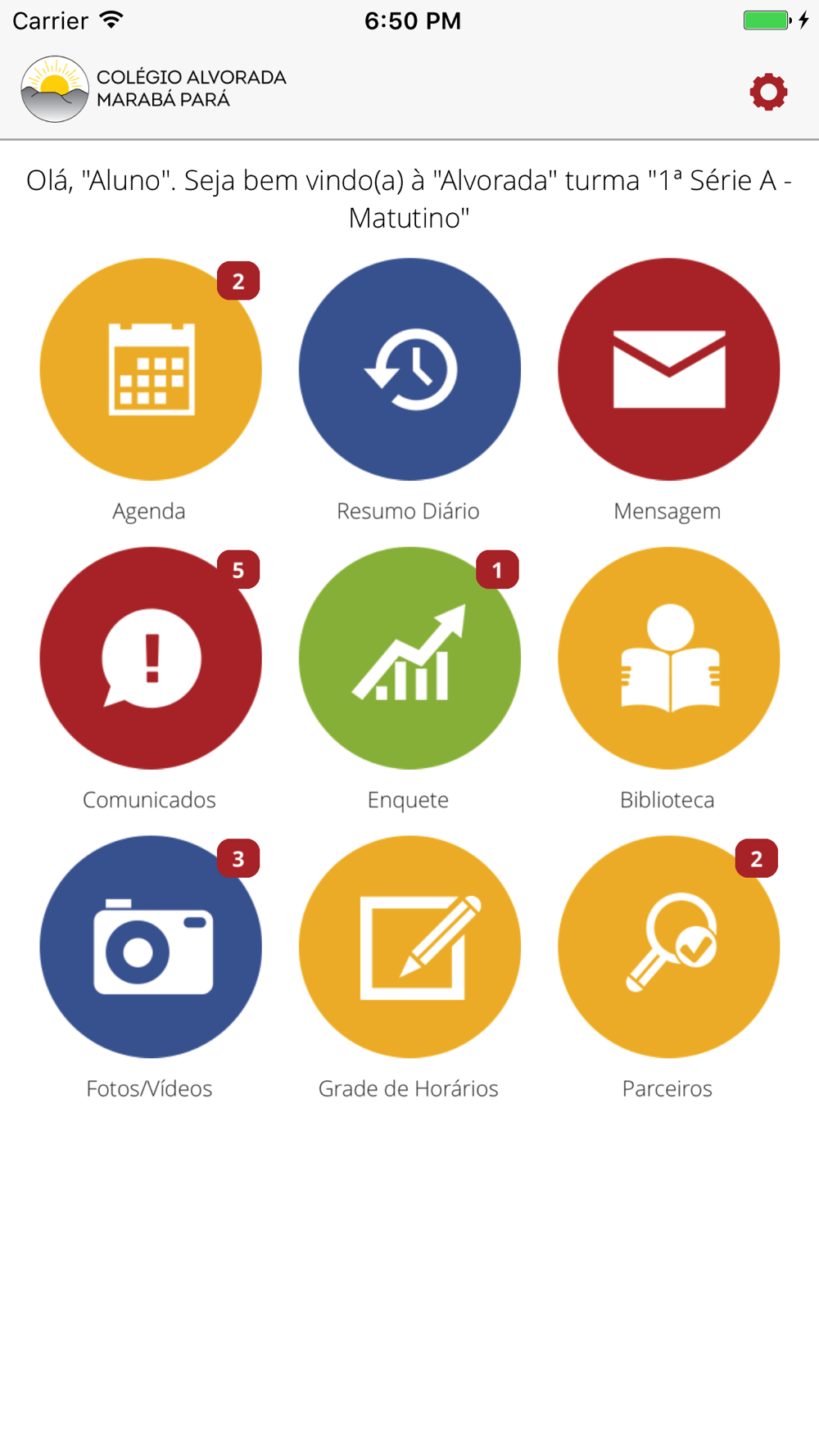
Task: Go to Biblioteca
Action: point(669,658)
